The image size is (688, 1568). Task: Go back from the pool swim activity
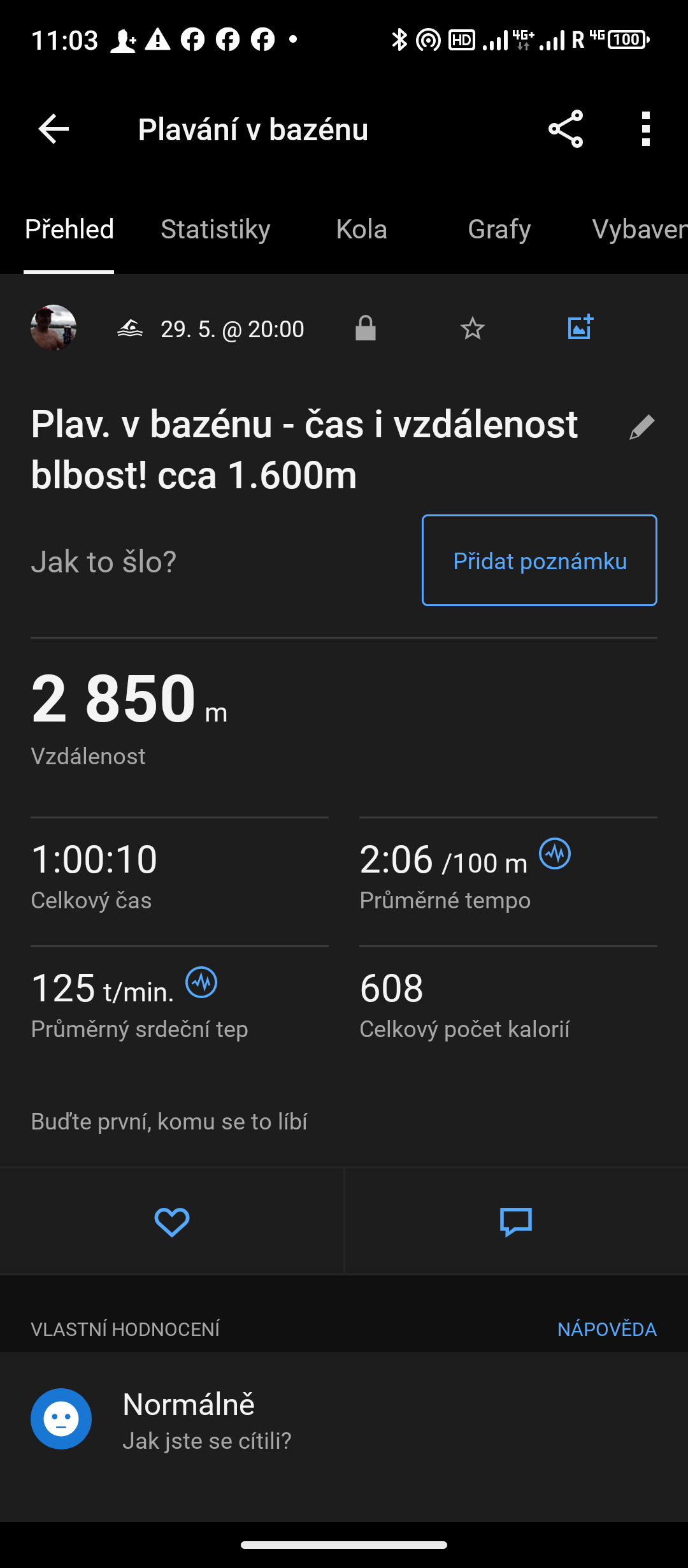(54, 129)
